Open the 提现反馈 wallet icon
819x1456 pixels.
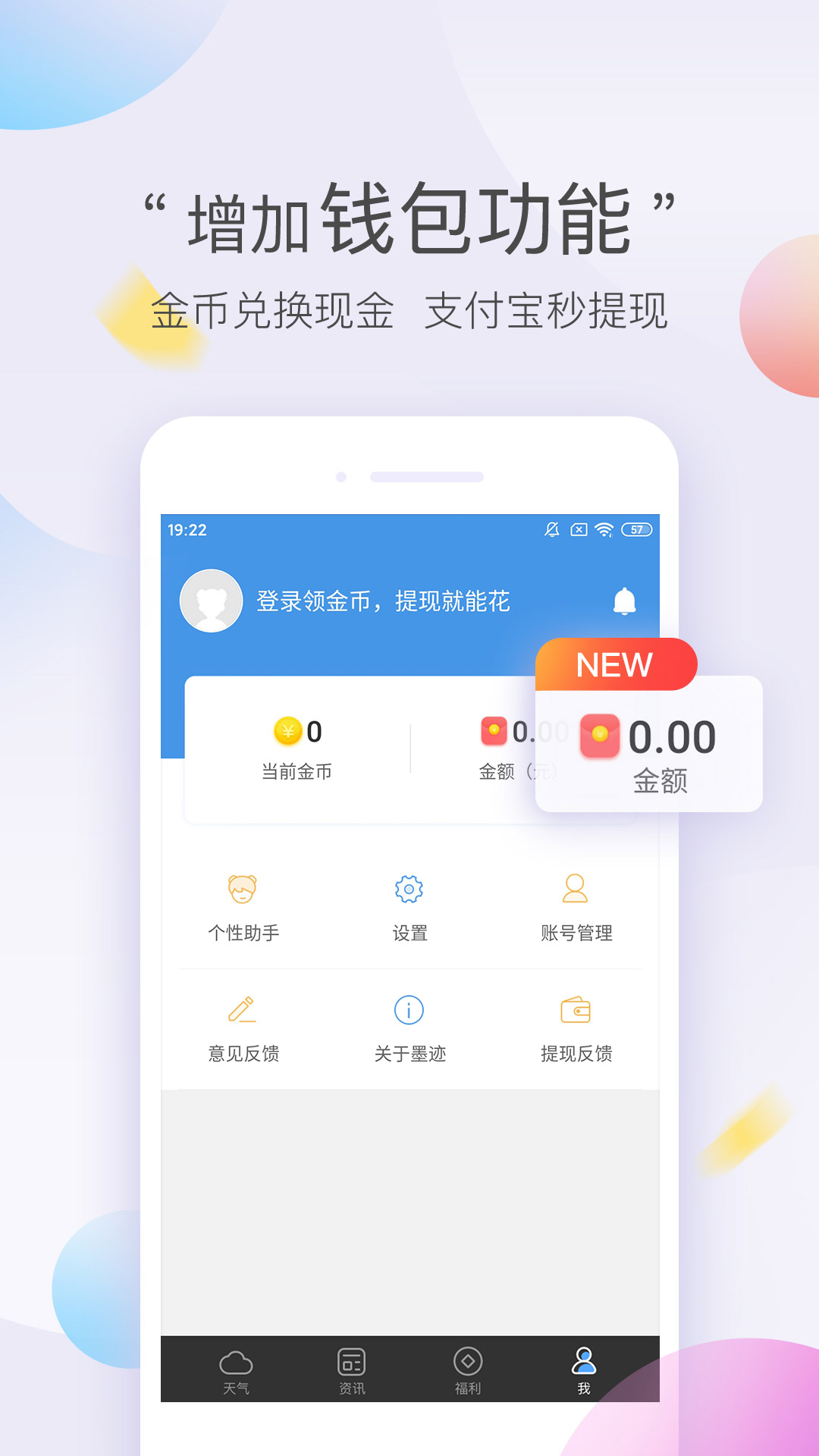coord(576,1009)
